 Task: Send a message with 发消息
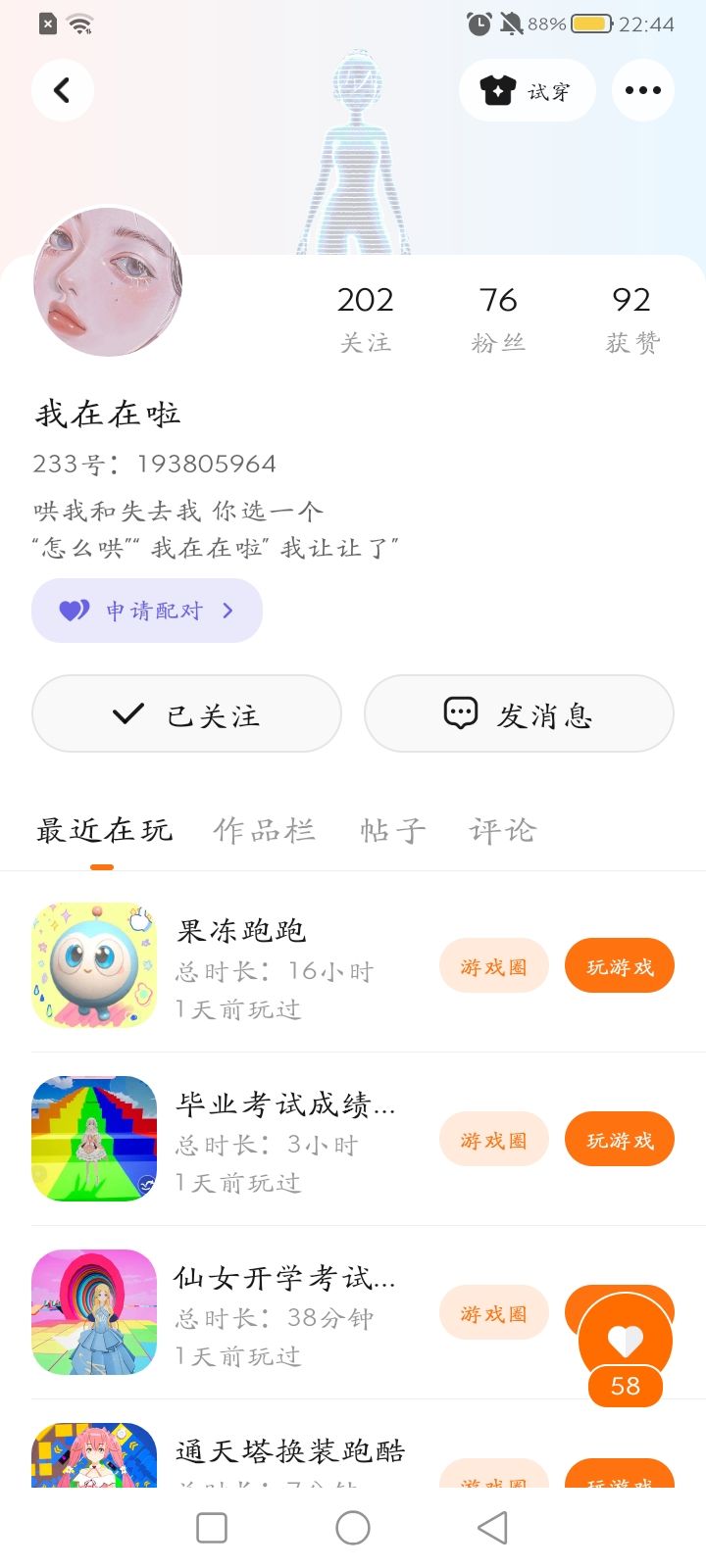519,714
